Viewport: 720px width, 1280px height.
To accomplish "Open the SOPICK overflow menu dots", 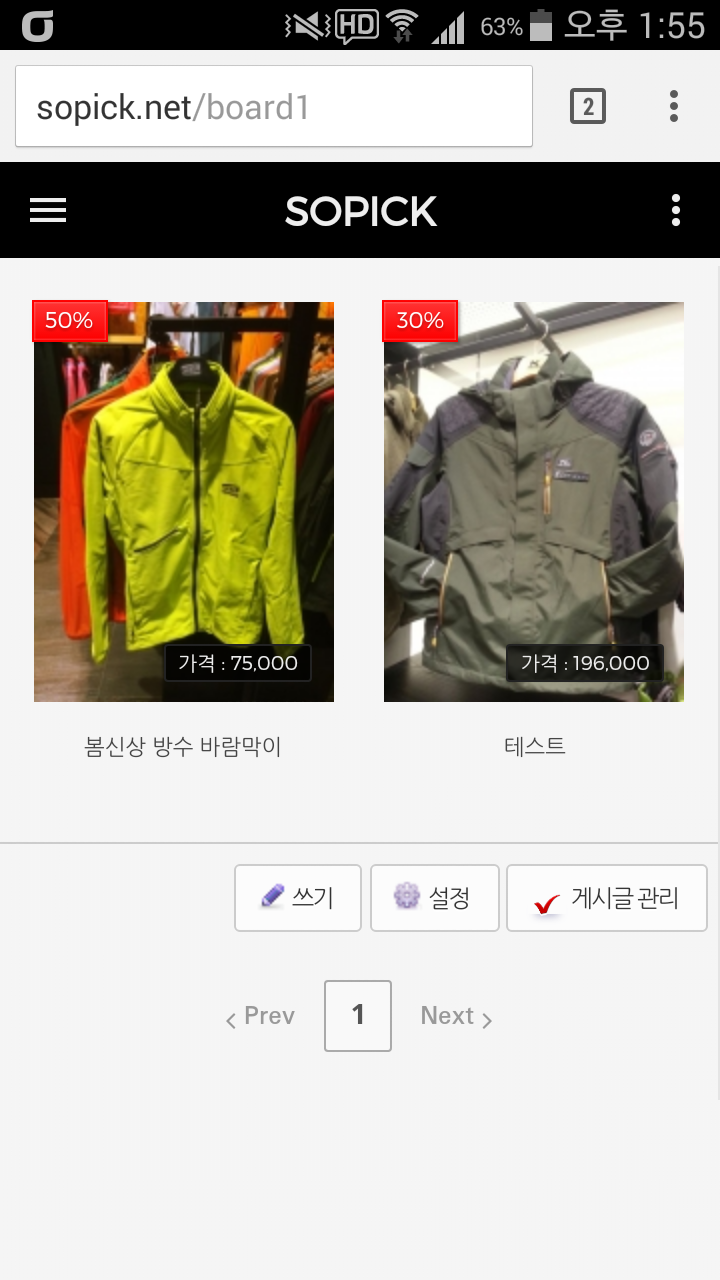I will [x=676, y=210].
